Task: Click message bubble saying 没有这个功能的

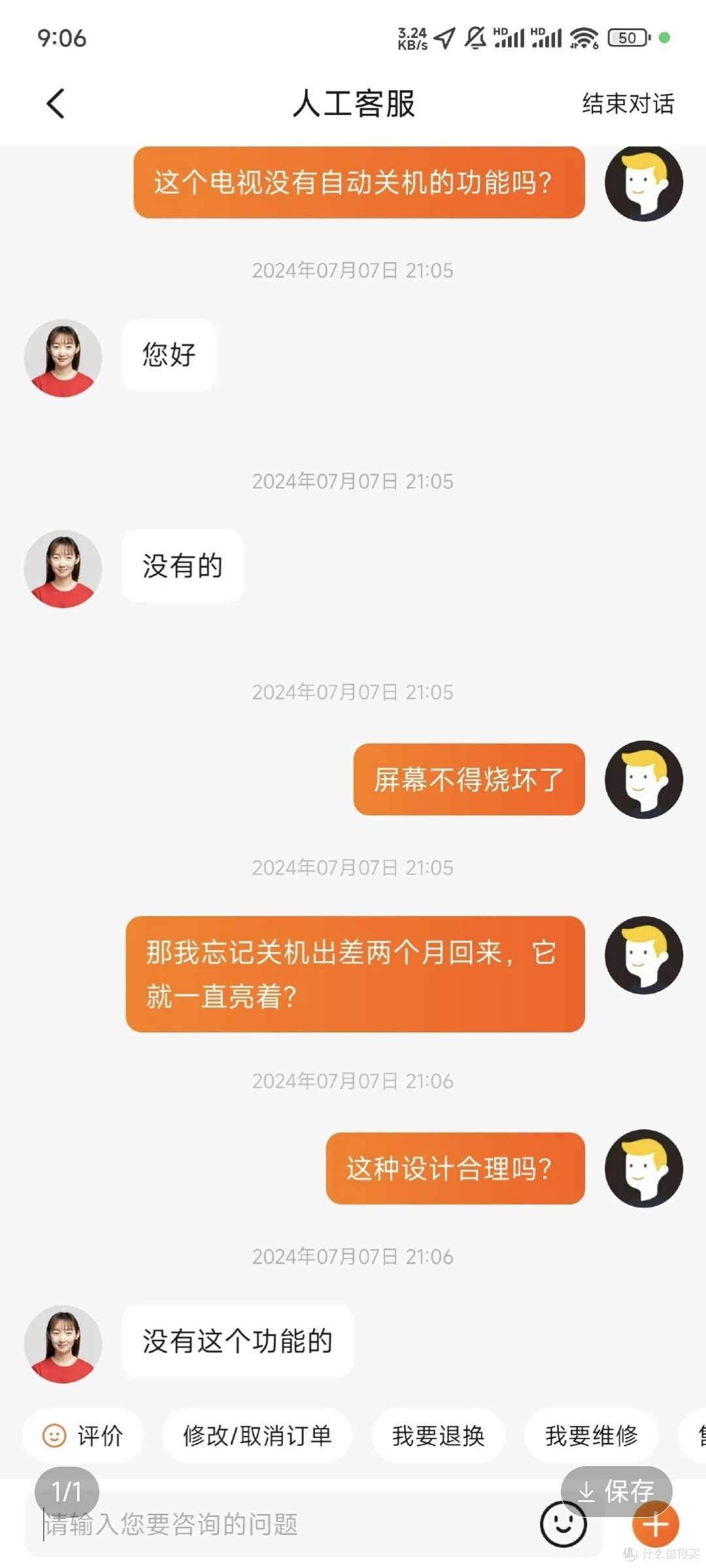Action: coord(237,1341)
